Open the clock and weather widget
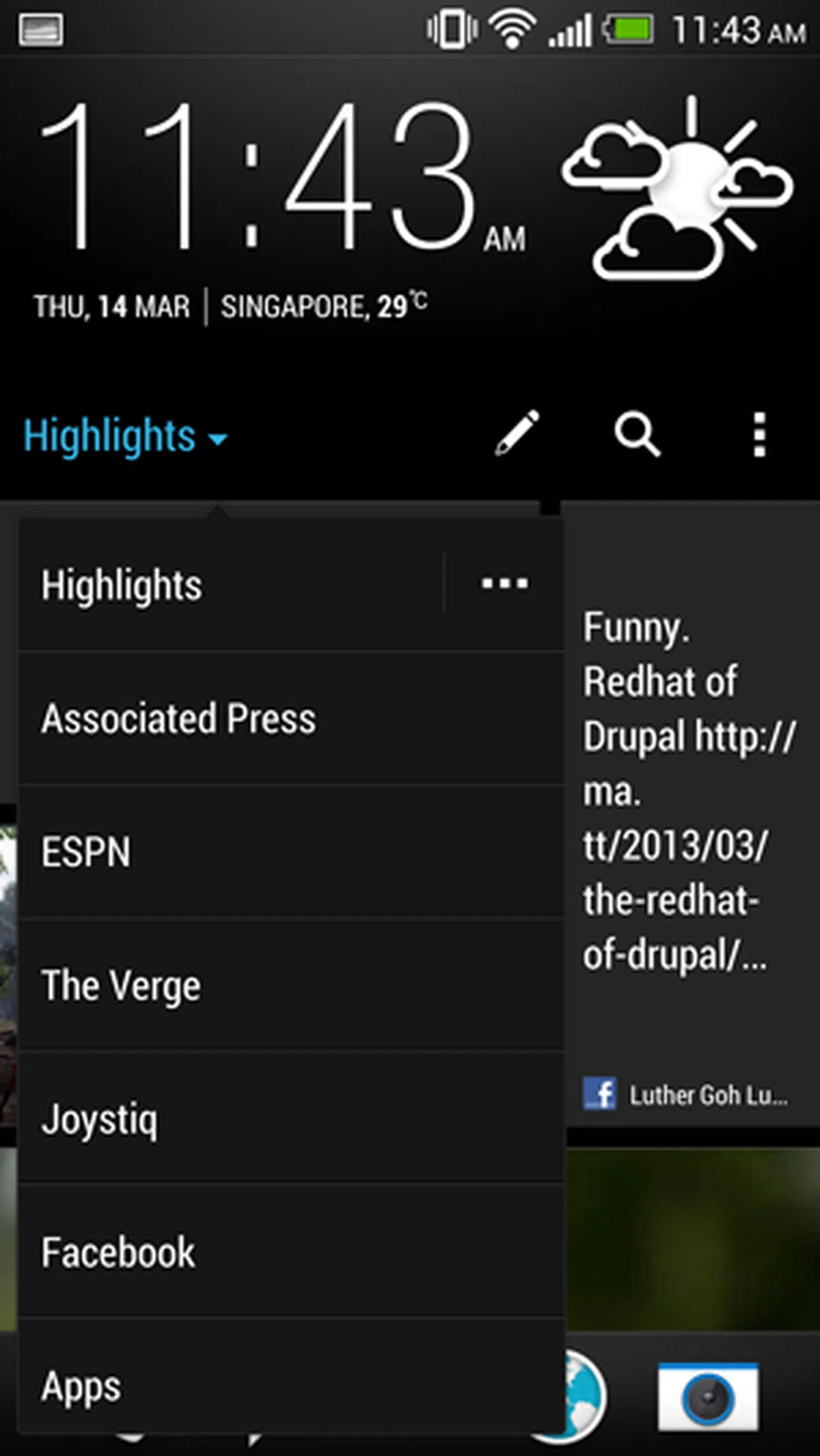Viewport: 820px width, 1456px height. click(410, 205)
